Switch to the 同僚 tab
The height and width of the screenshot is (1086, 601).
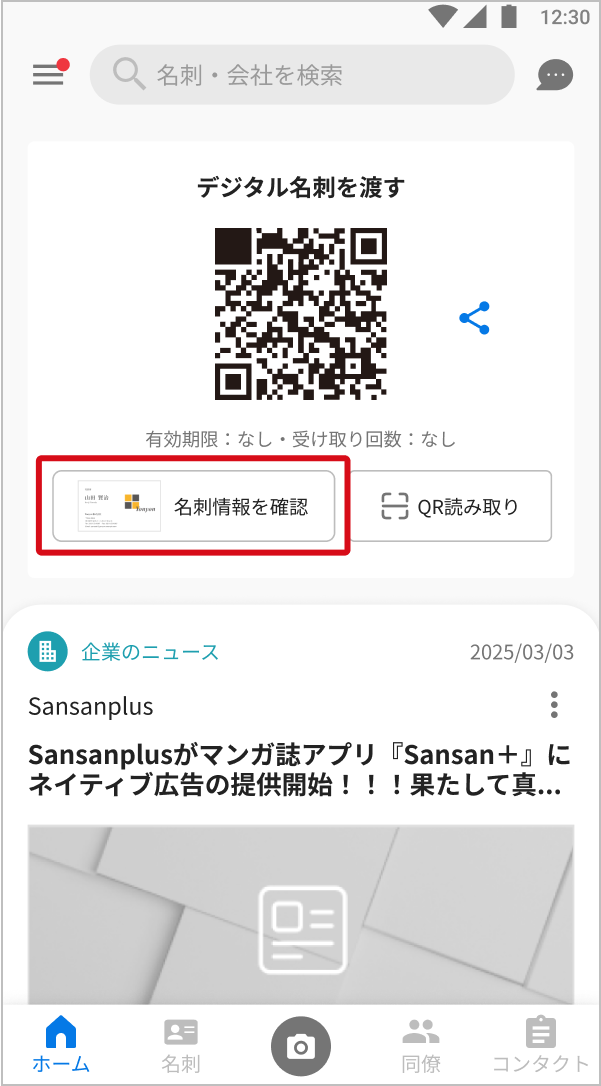pos(421,1044)
